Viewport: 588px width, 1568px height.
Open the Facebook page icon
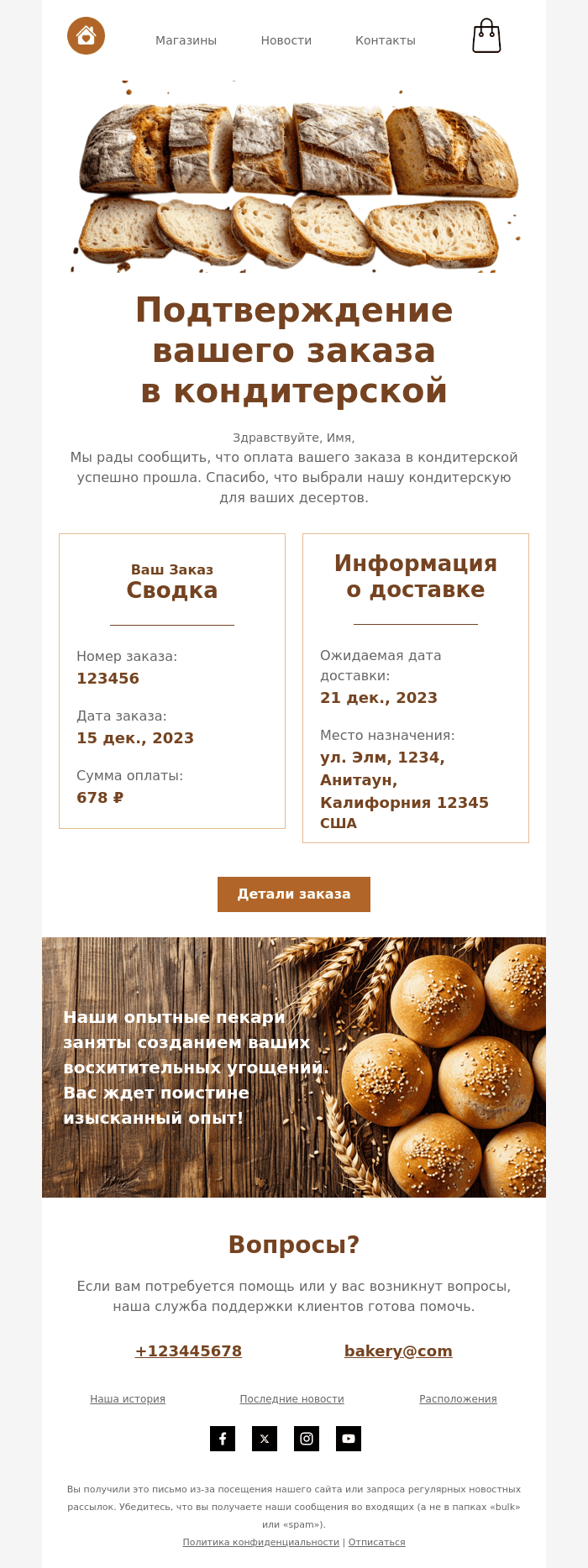click(223, 1439)
